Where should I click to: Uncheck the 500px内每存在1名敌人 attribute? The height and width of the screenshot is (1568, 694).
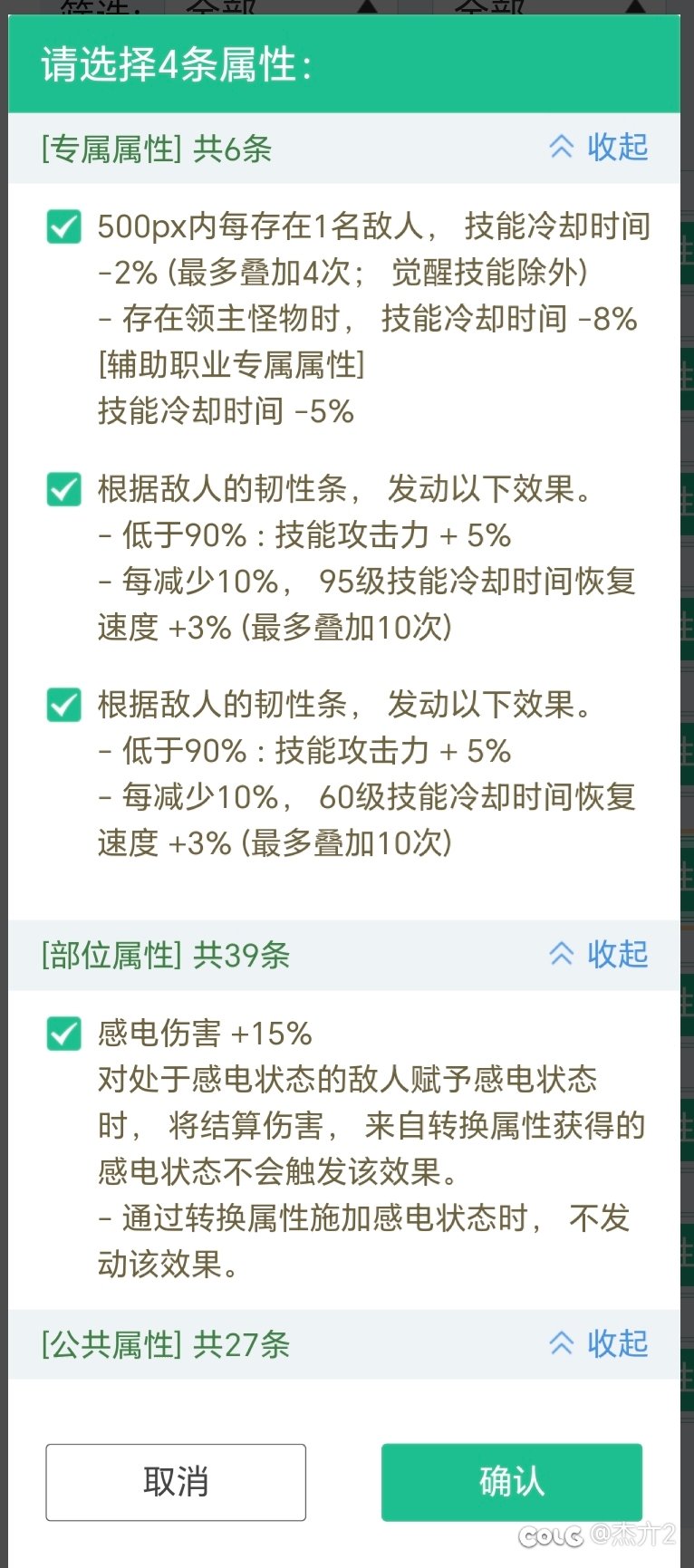63,226
